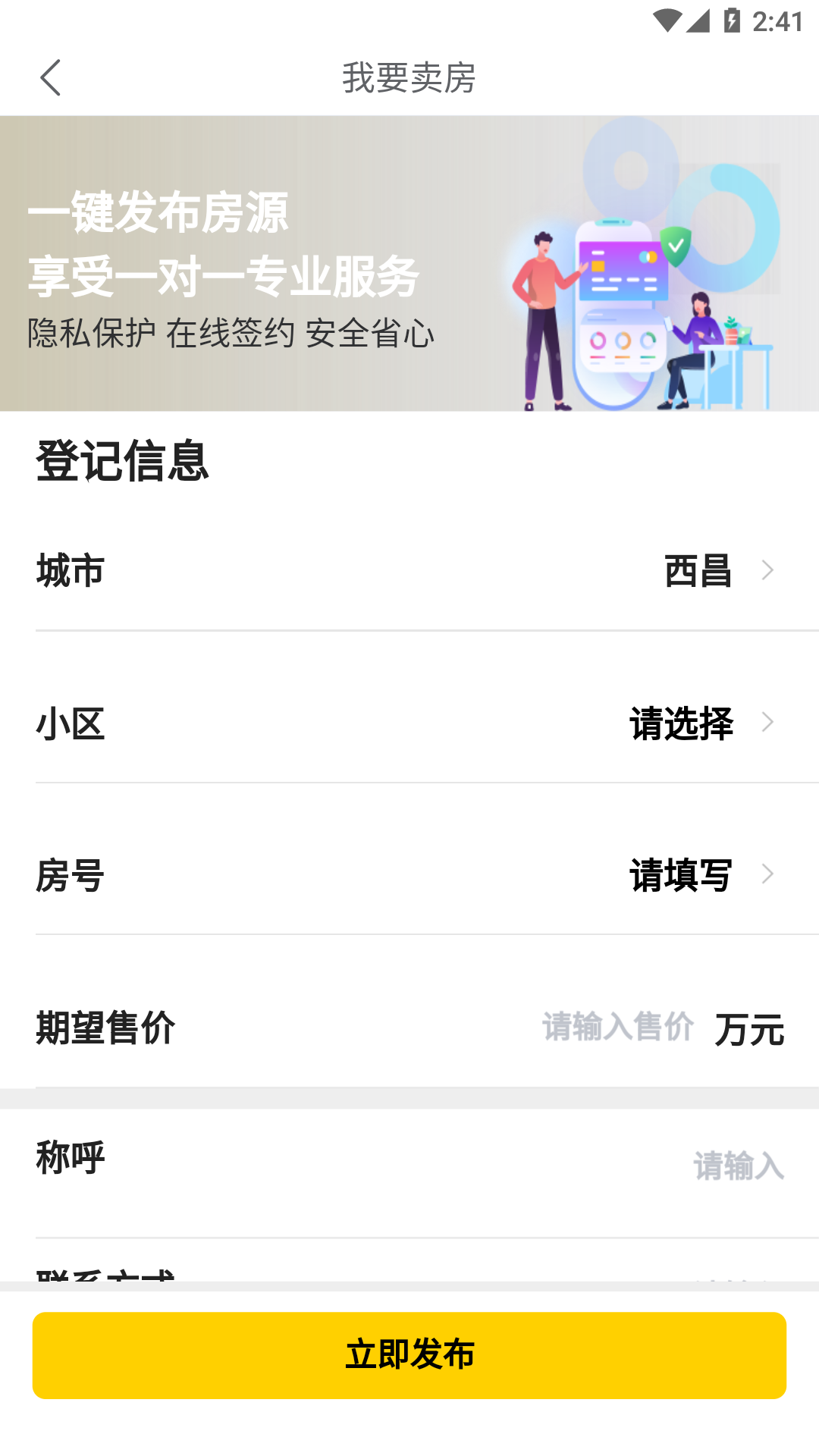Go back from the 我要卖房 page
Image resolution: width=819 pixels, height=1456 pixels.
click(x=50, y=77)
